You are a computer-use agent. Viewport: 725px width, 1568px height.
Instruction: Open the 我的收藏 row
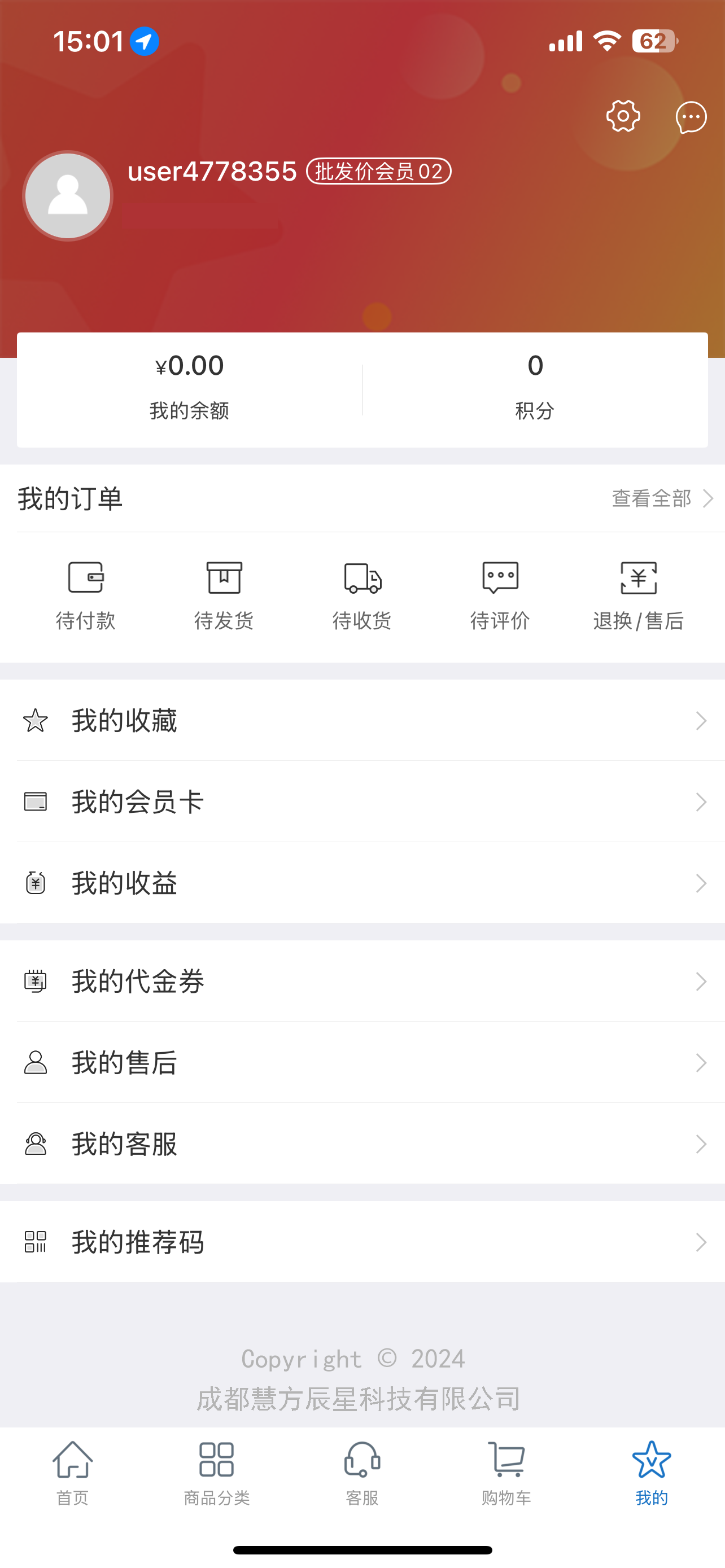coord(362,721)
